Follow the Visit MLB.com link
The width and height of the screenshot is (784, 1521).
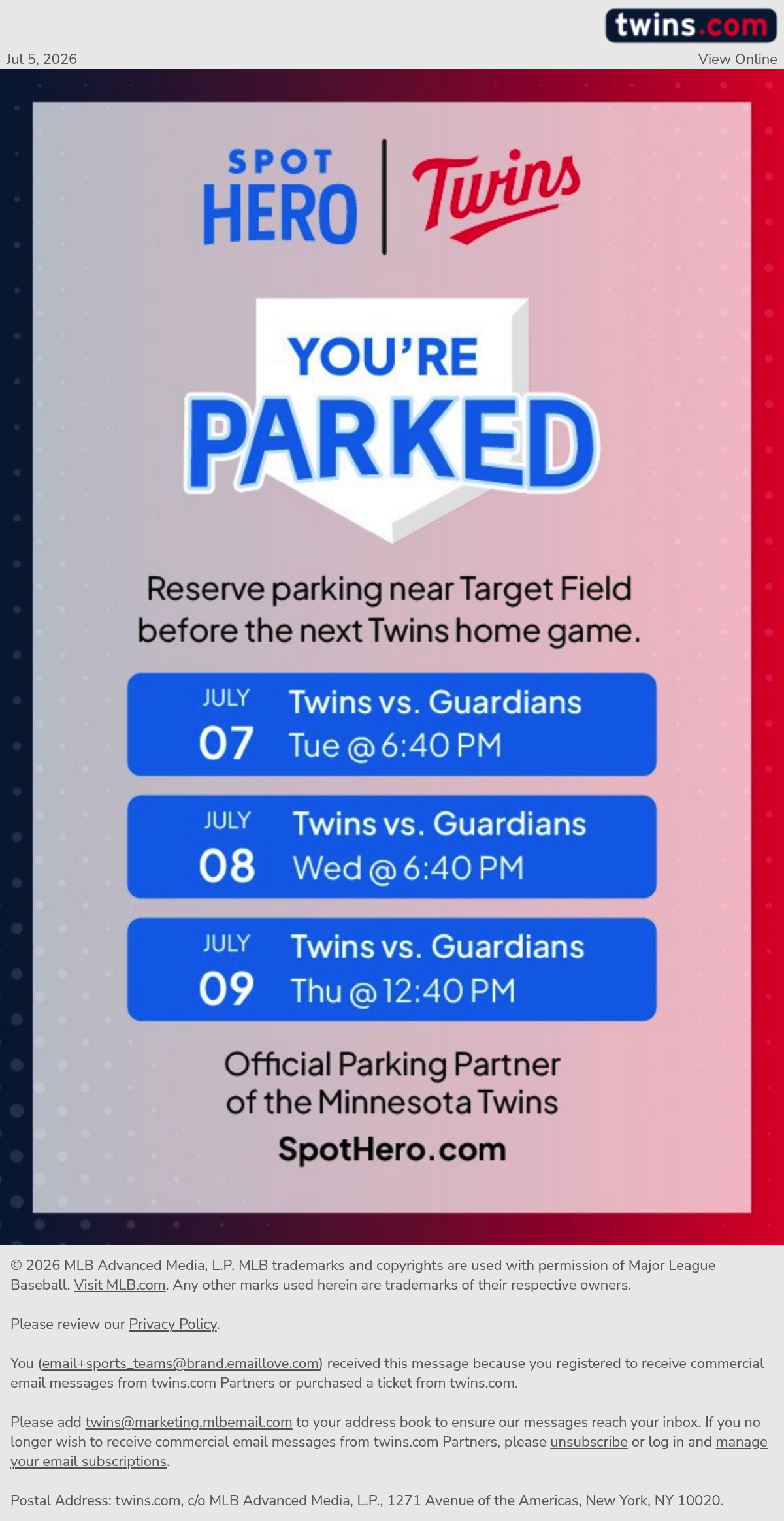pos(120,1284)
